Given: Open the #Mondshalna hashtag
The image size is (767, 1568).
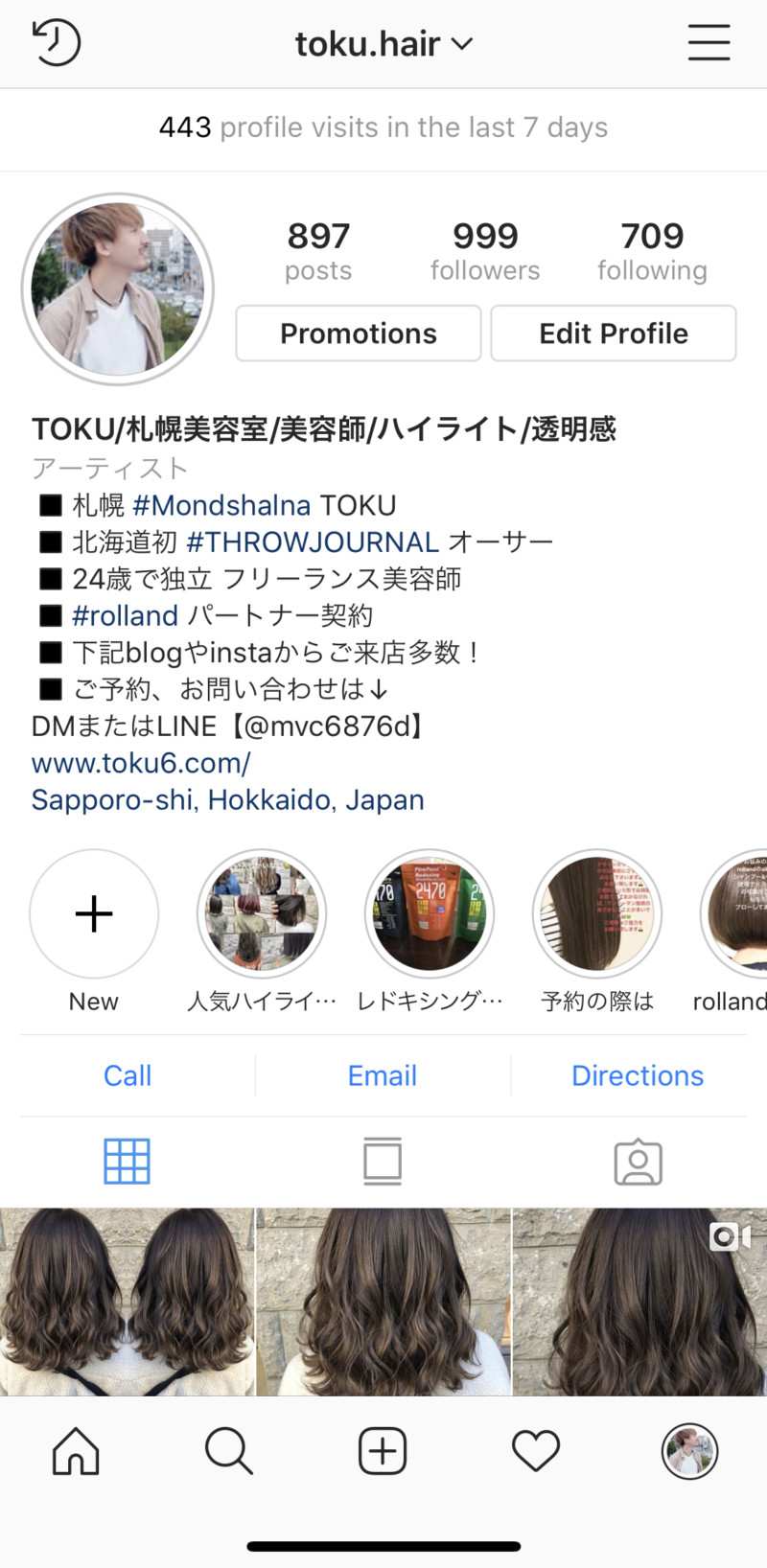Looking at the screenshot, I should pos(221,505).
